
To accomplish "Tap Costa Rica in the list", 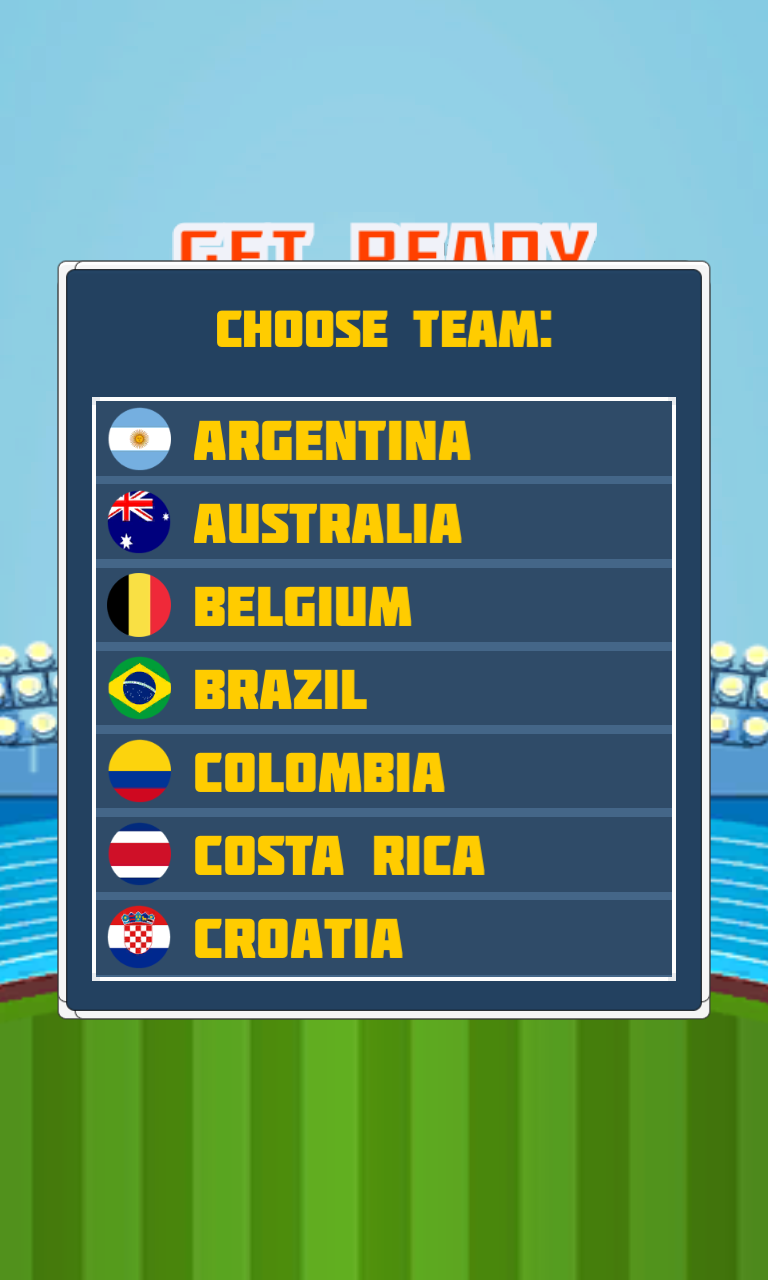I will tap(384, 854).
